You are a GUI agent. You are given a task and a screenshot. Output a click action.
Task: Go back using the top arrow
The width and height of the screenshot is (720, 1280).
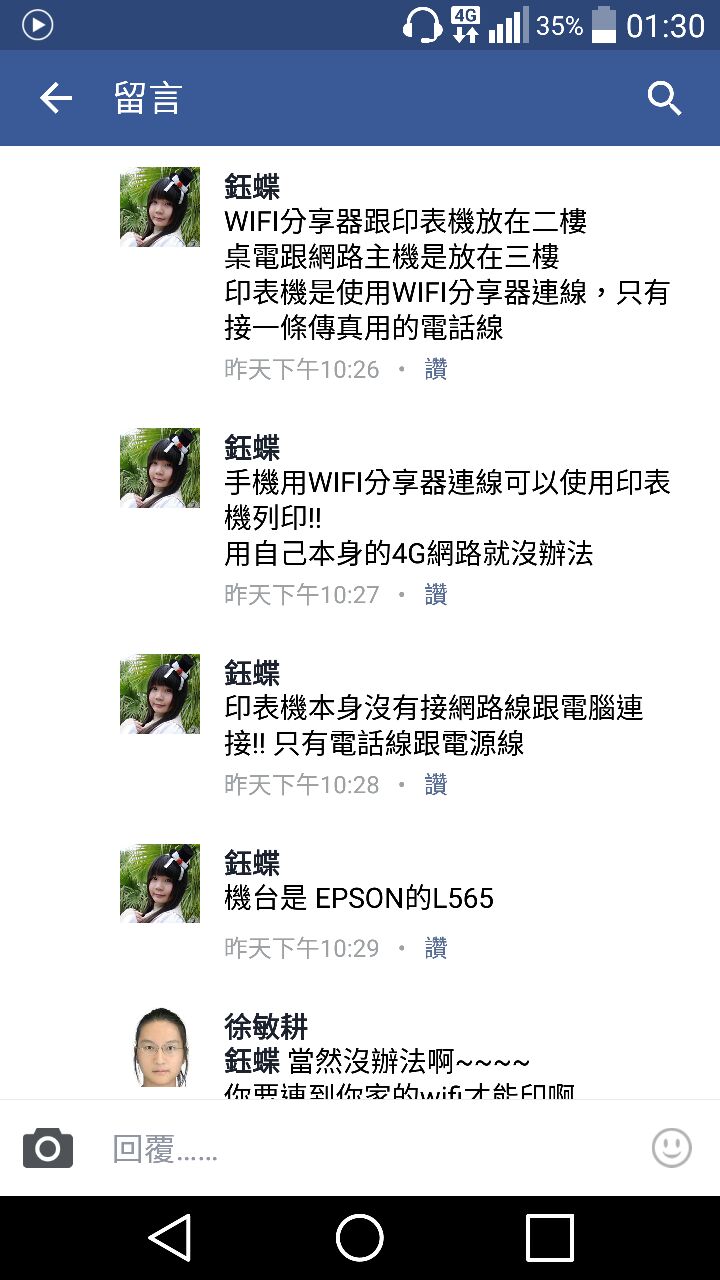[x=56, y=98]
